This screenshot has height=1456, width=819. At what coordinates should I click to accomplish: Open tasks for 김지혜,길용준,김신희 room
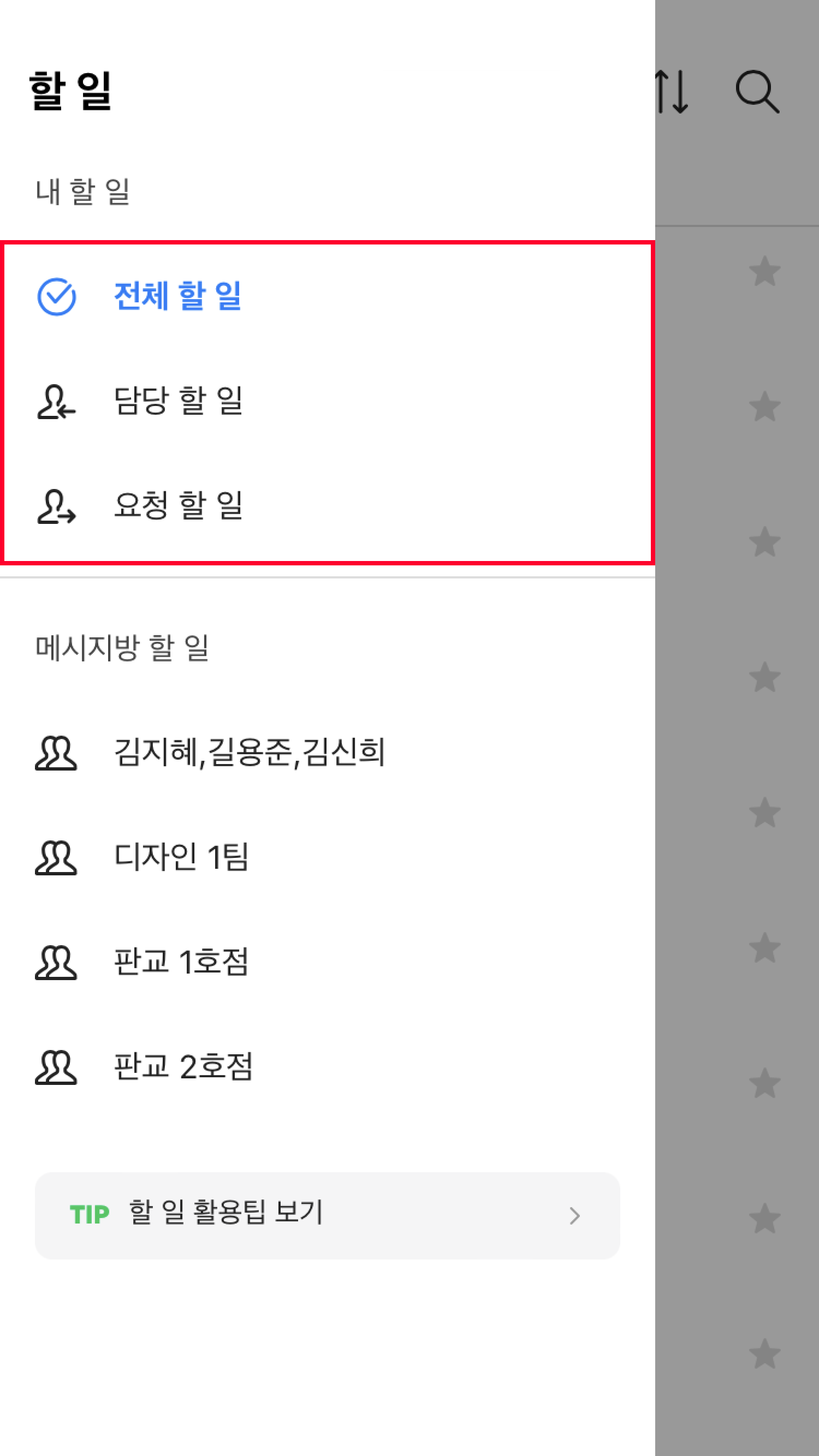coord(249,753)
